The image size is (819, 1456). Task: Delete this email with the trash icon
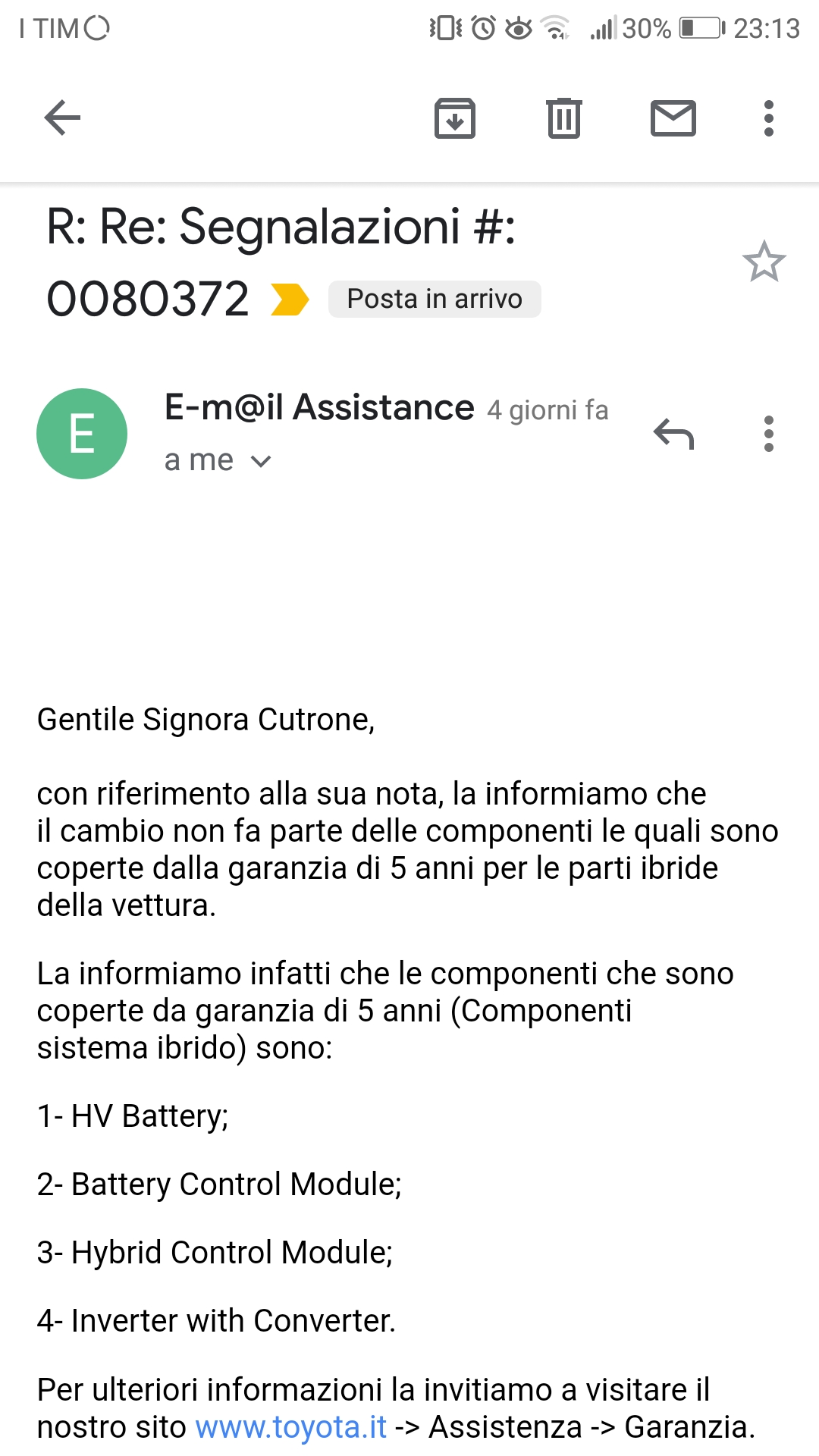[564, 118]
